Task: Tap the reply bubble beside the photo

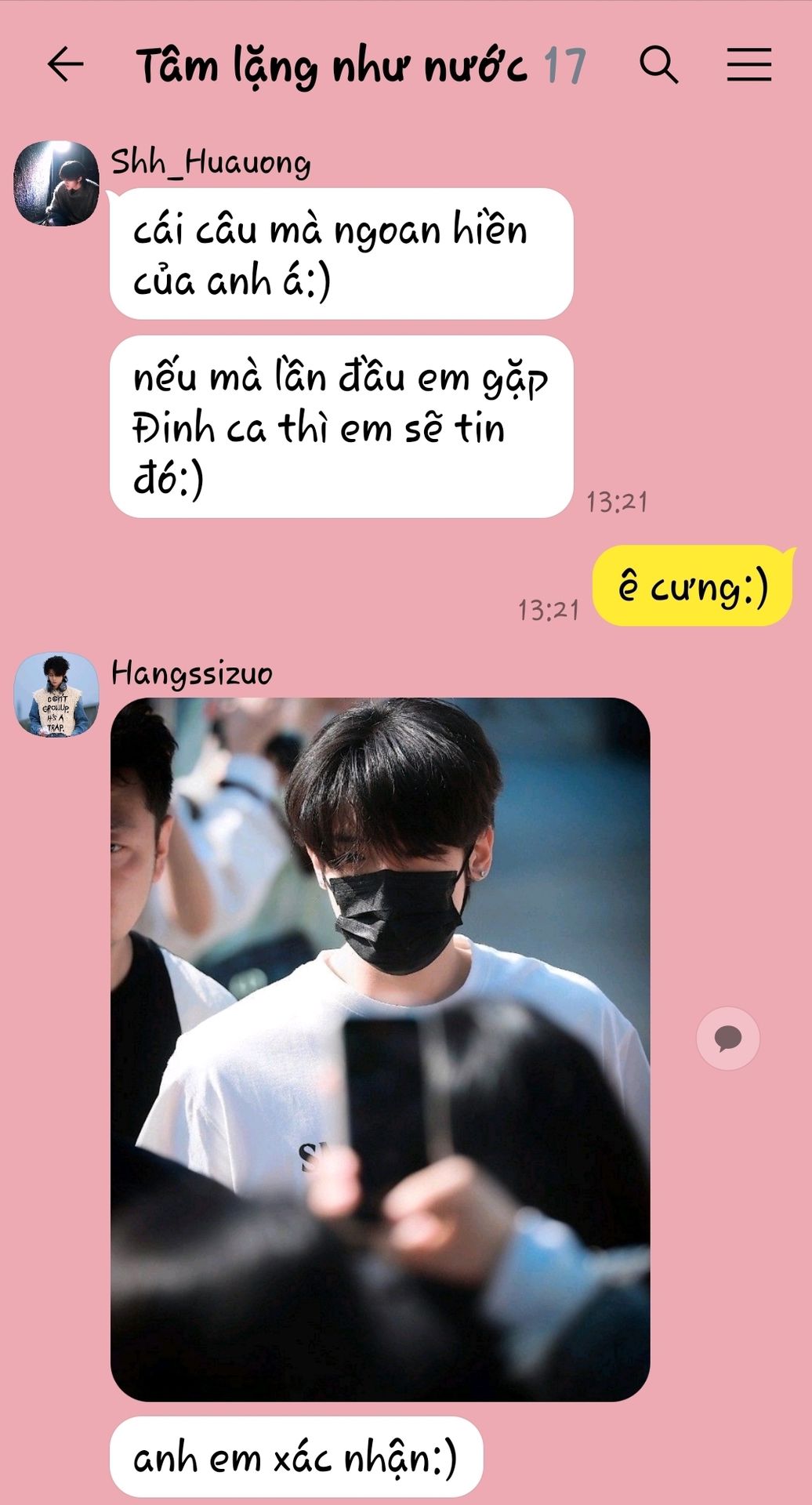Action: [727, 1039]
